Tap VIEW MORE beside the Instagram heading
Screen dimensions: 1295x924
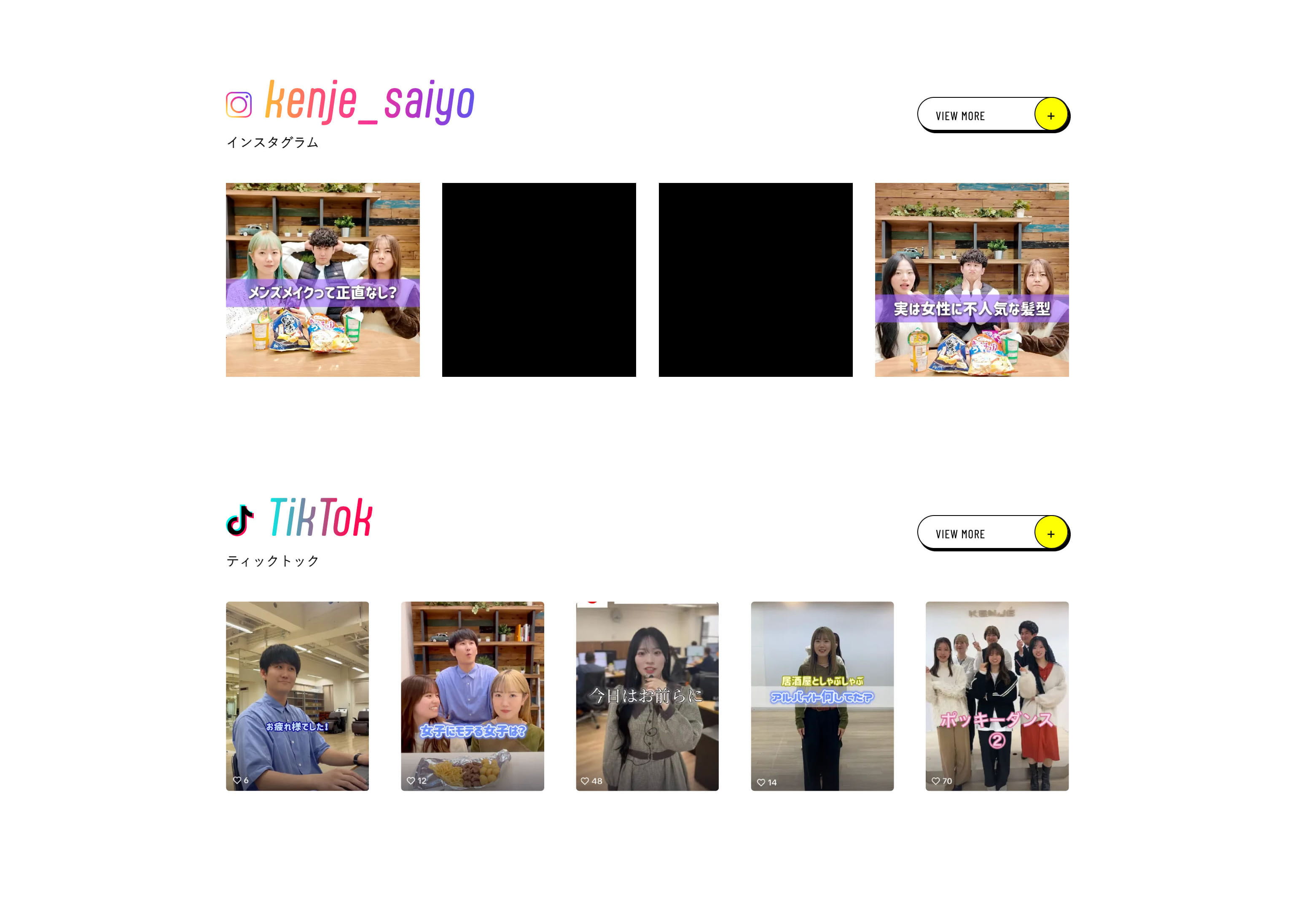[x=992, y=115]
